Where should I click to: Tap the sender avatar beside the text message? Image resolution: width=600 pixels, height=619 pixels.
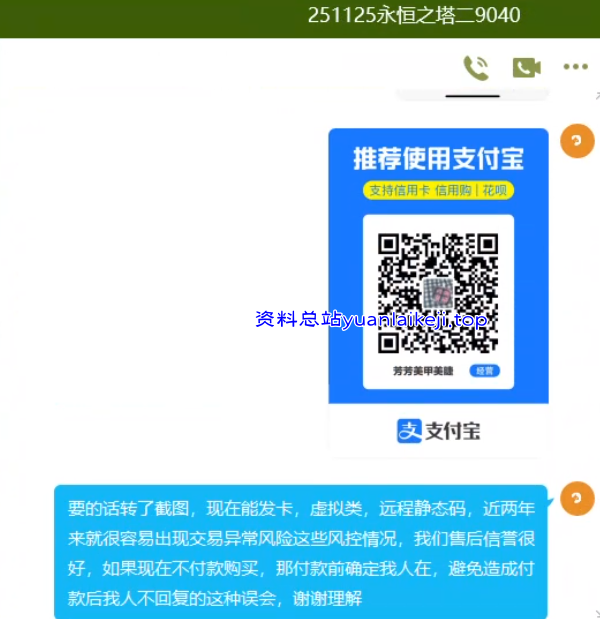coord(577,498)
